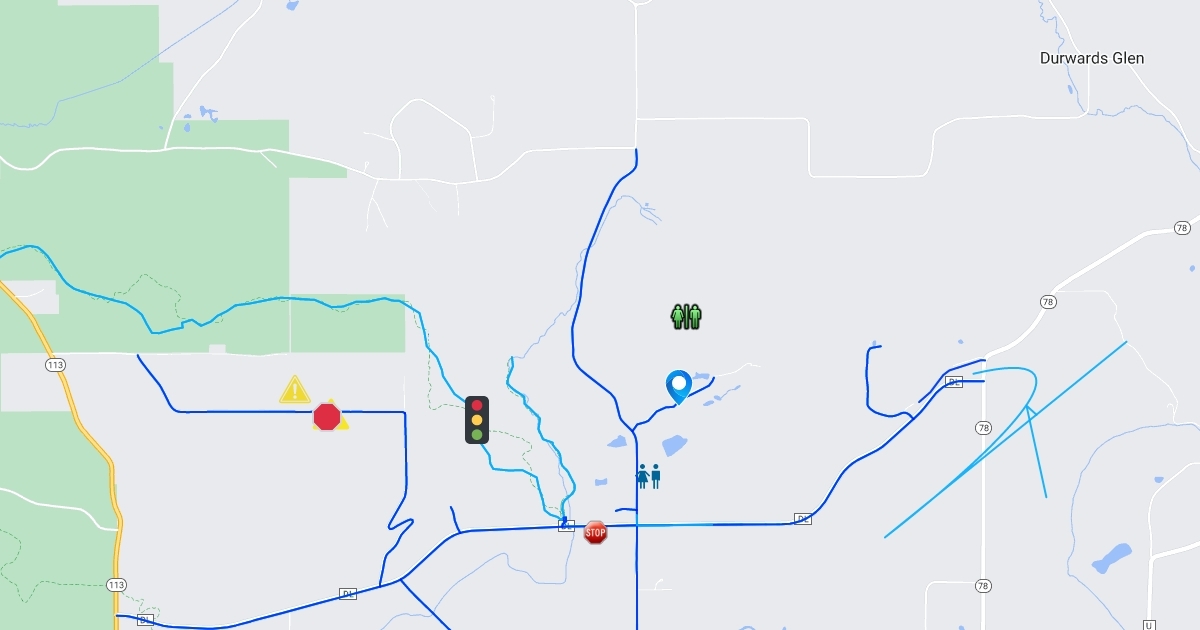The image size is (1200, 630).
Task: Select the traffic light marker
Action: pyautogui.click(x=477, y=420)
